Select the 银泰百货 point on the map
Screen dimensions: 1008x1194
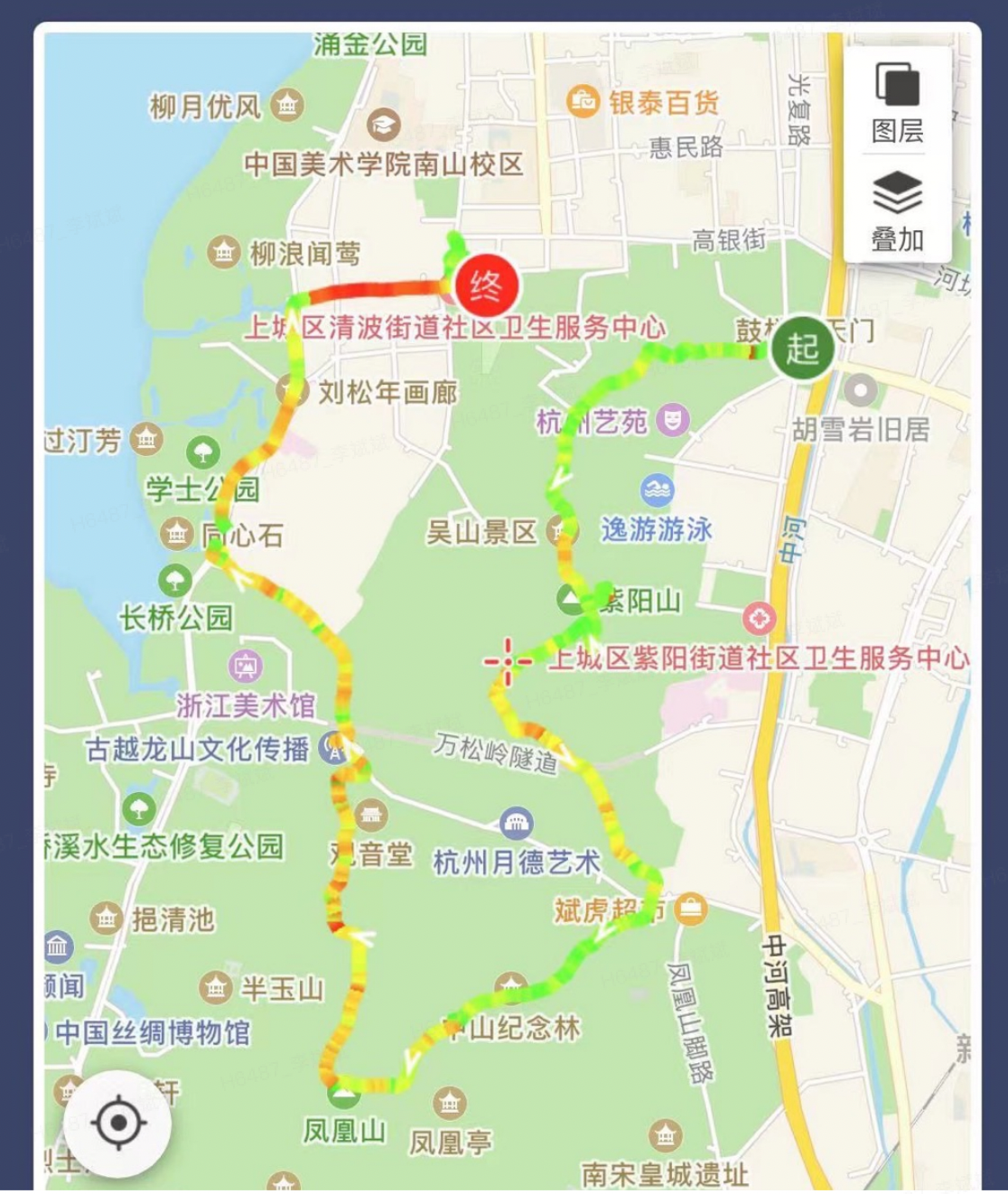click(x=583, y=101)
